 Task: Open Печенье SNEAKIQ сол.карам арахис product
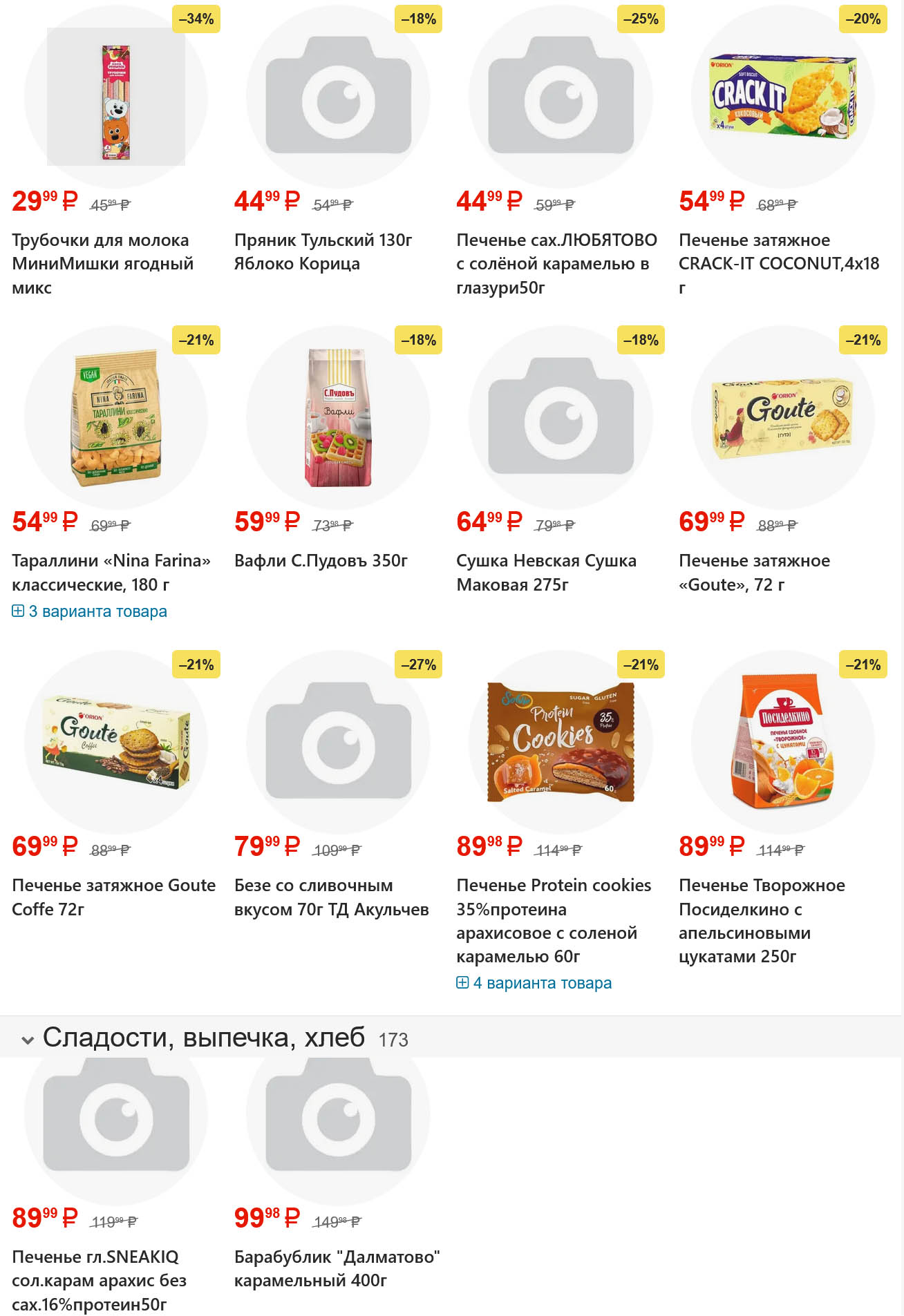[x=99, y=1279]
